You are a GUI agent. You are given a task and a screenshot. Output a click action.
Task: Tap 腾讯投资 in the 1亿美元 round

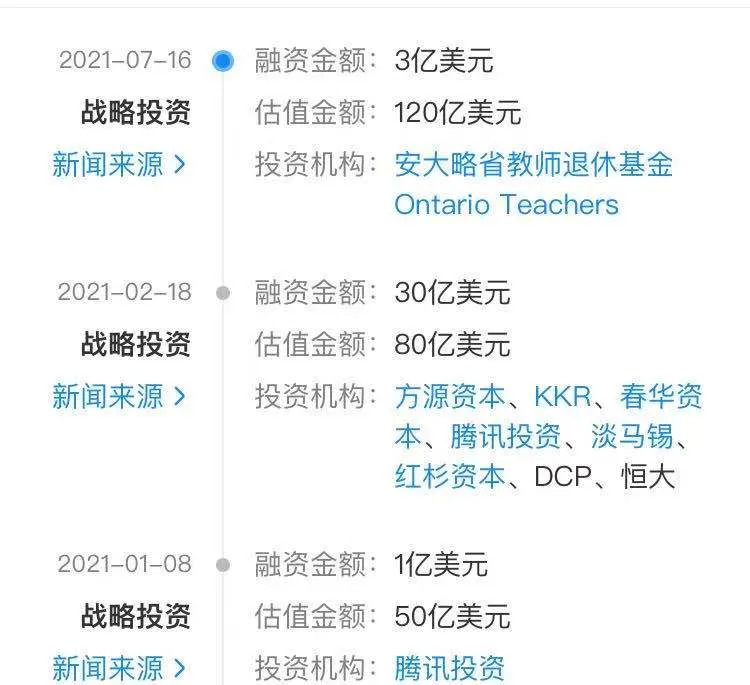450,668
